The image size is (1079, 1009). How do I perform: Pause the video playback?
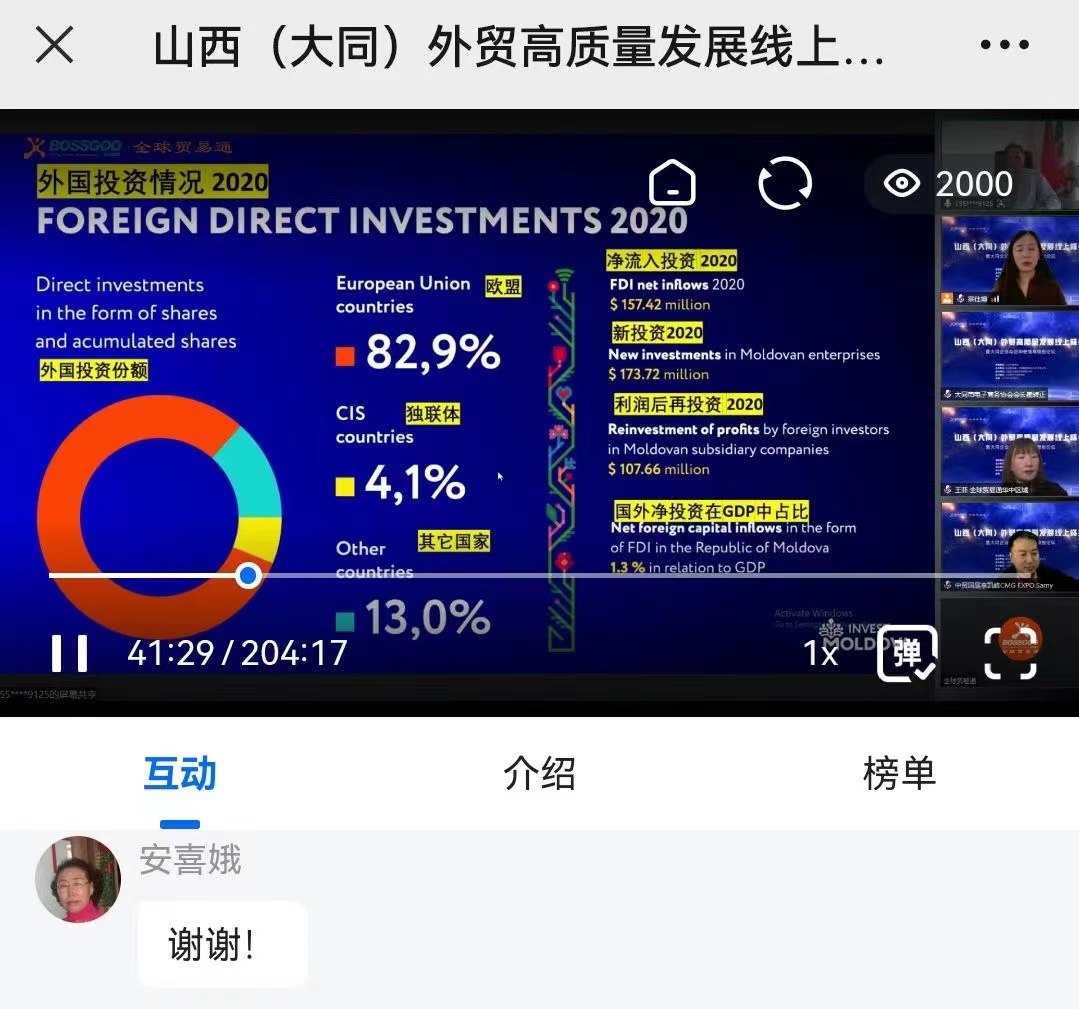[70, 652]
